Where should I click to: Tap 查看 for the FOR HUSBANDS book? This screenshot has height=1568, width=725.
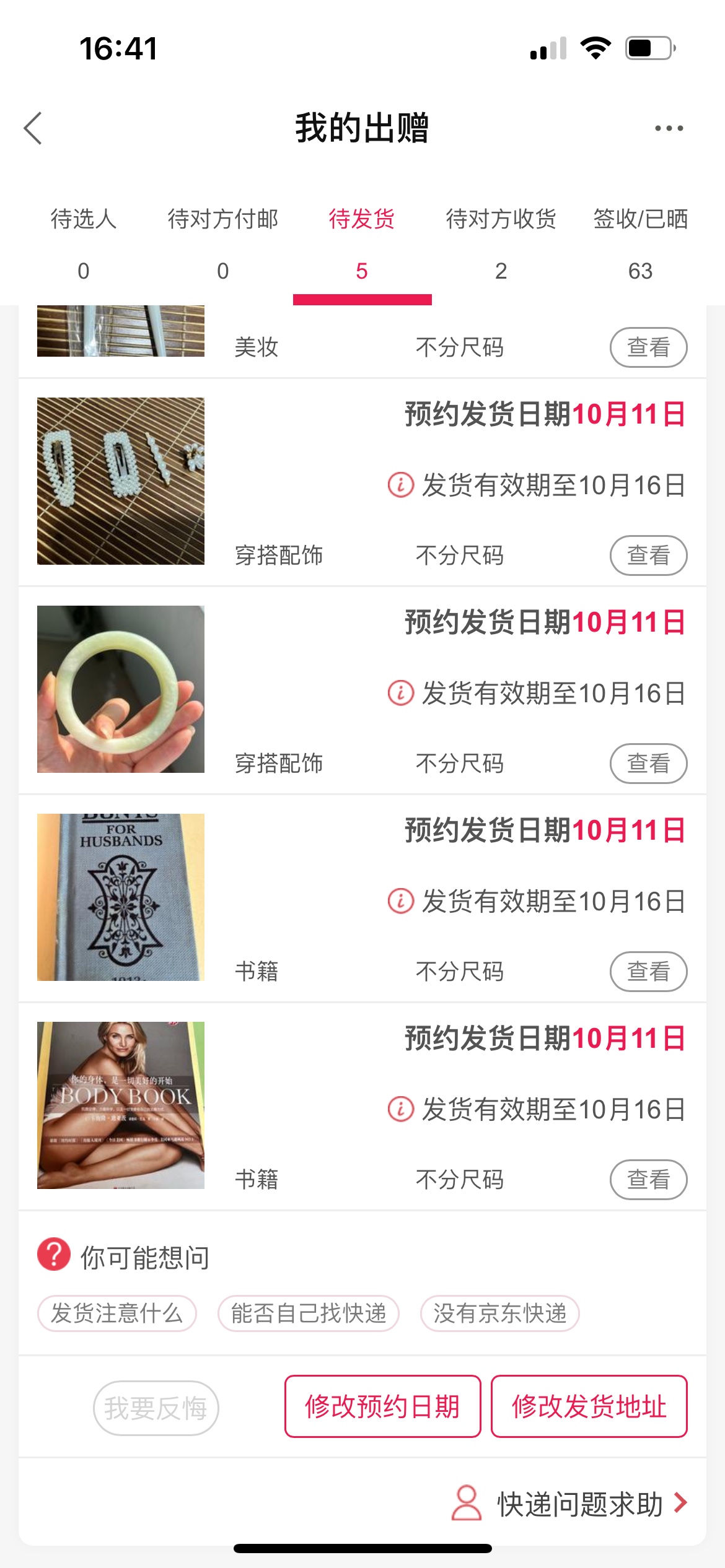pos(648,972)
